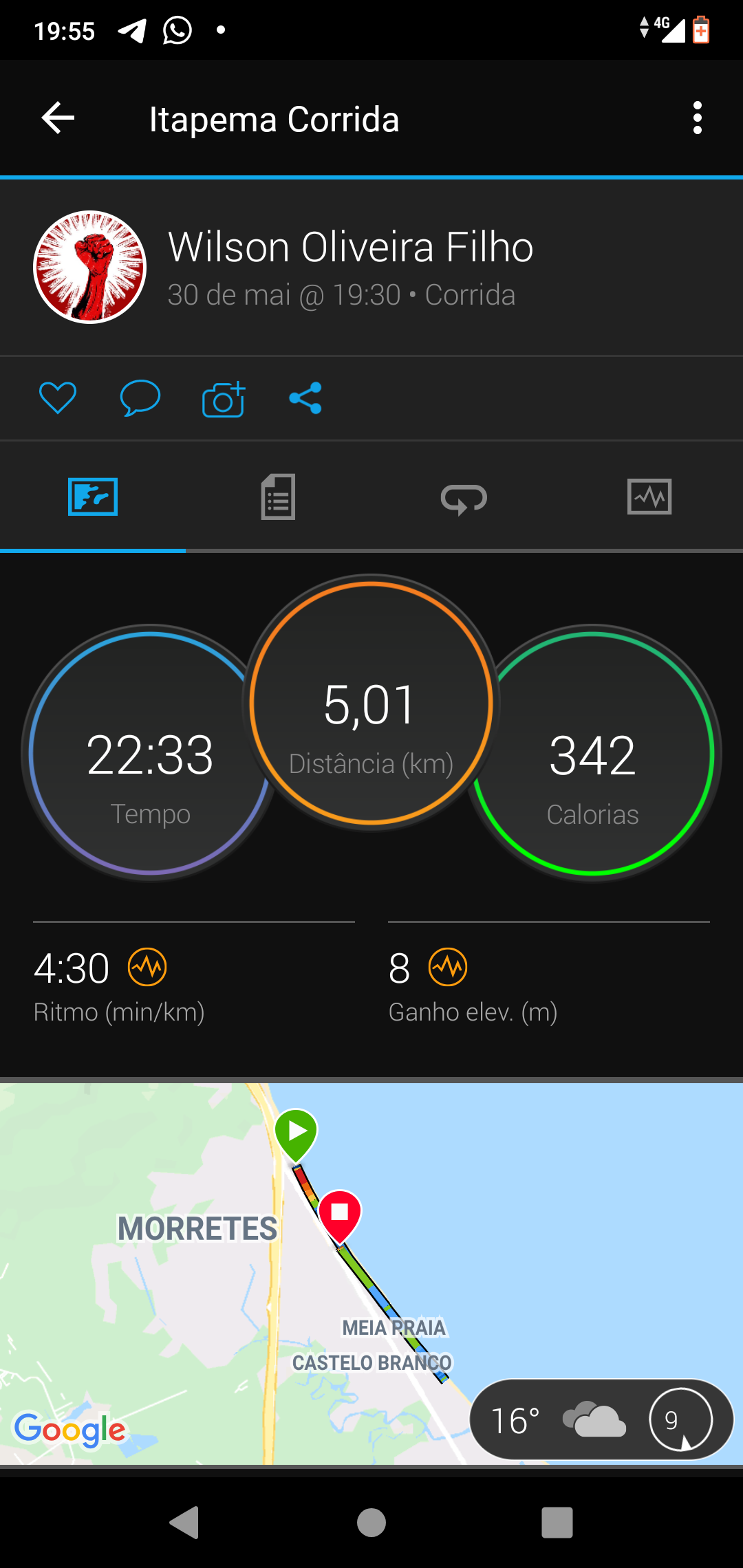Tap the system home button
The height and width of the screenshot is (1568, 743).
371,1522
